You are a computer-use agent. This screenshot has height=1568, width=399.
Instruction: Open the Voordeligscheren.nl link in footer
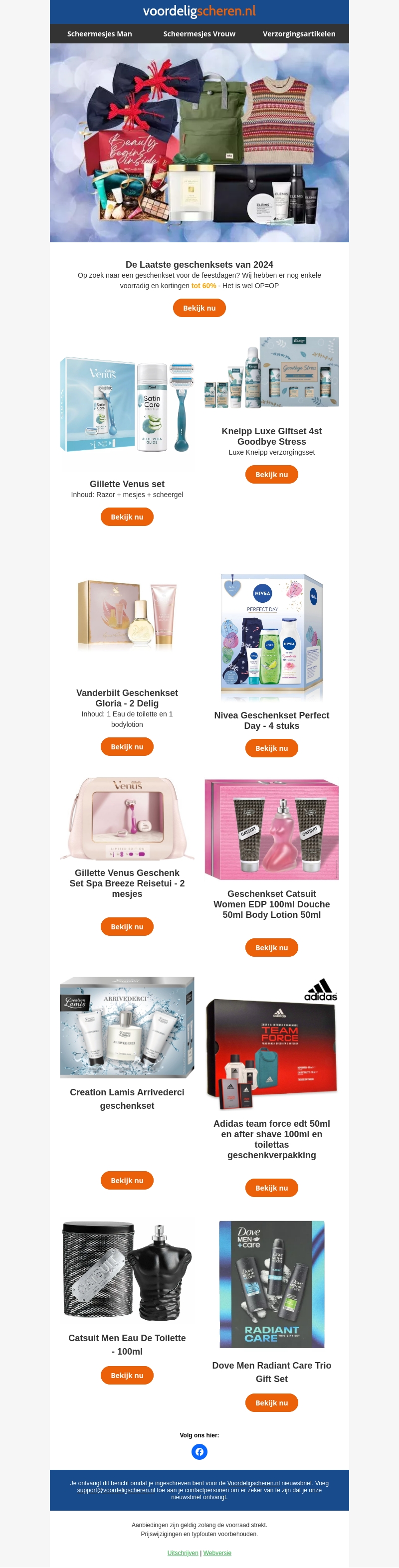253,1483
